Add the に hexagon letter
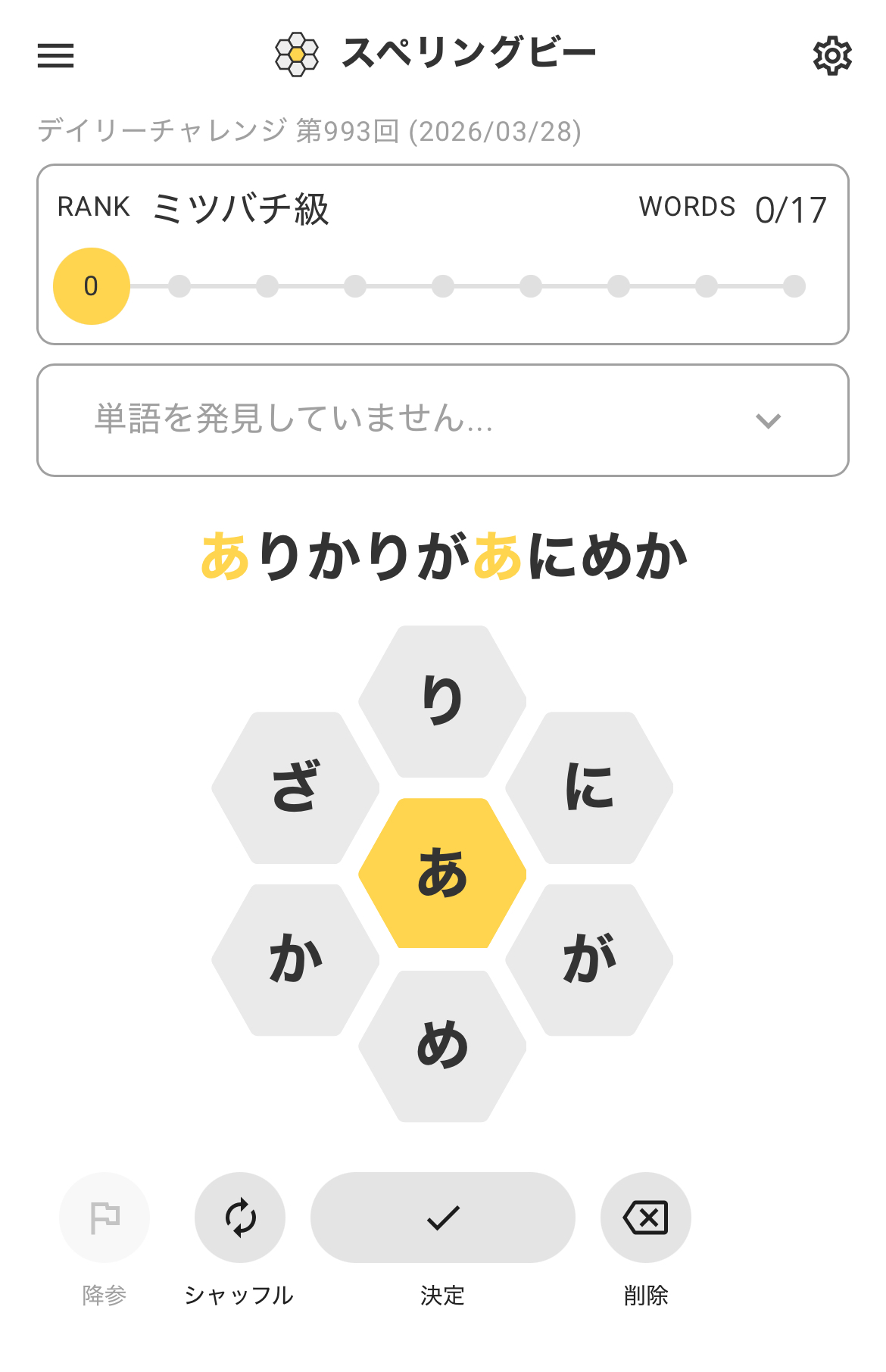Image resolution: width=886 pixels, height=1372 pixels. (589, 787)
